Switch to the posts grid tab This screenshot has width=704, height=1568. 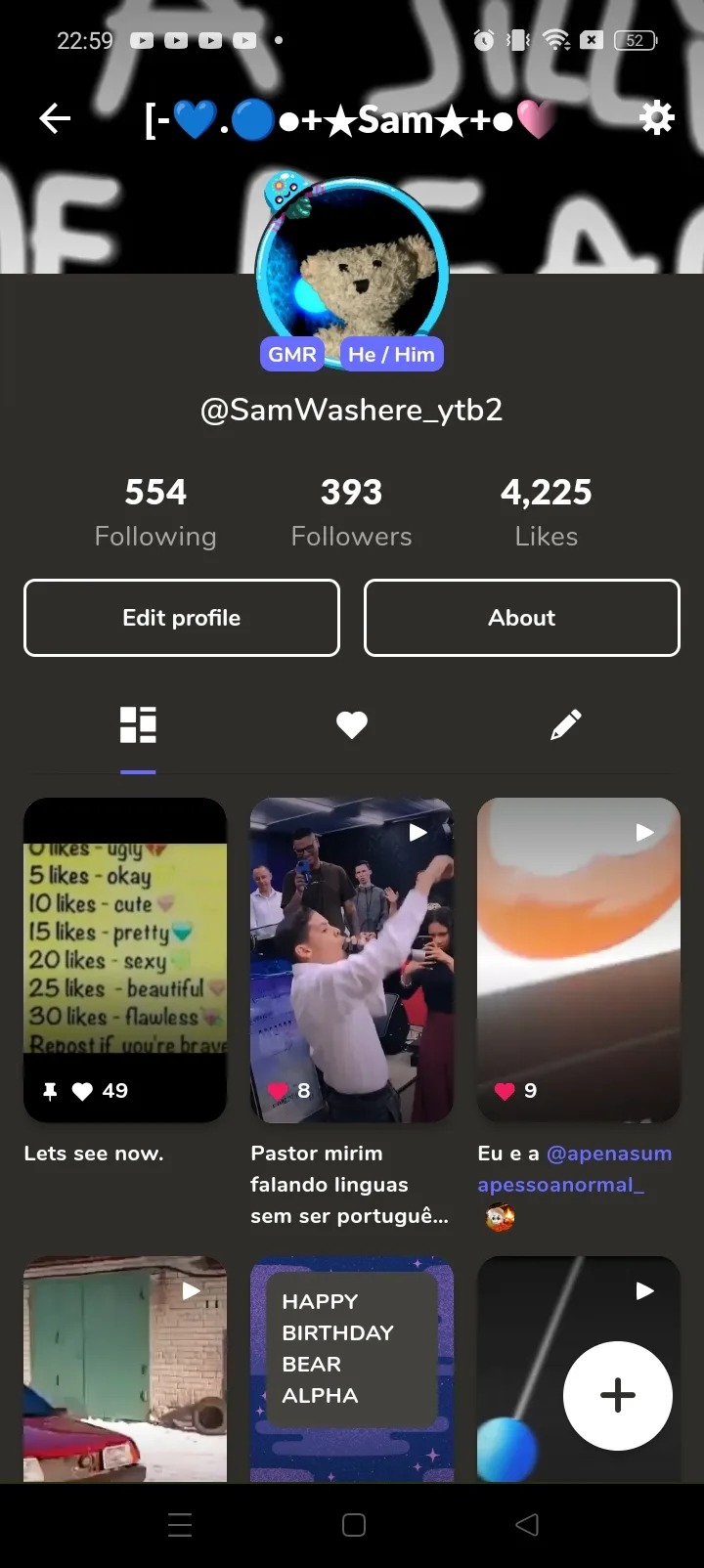point(138,725)
